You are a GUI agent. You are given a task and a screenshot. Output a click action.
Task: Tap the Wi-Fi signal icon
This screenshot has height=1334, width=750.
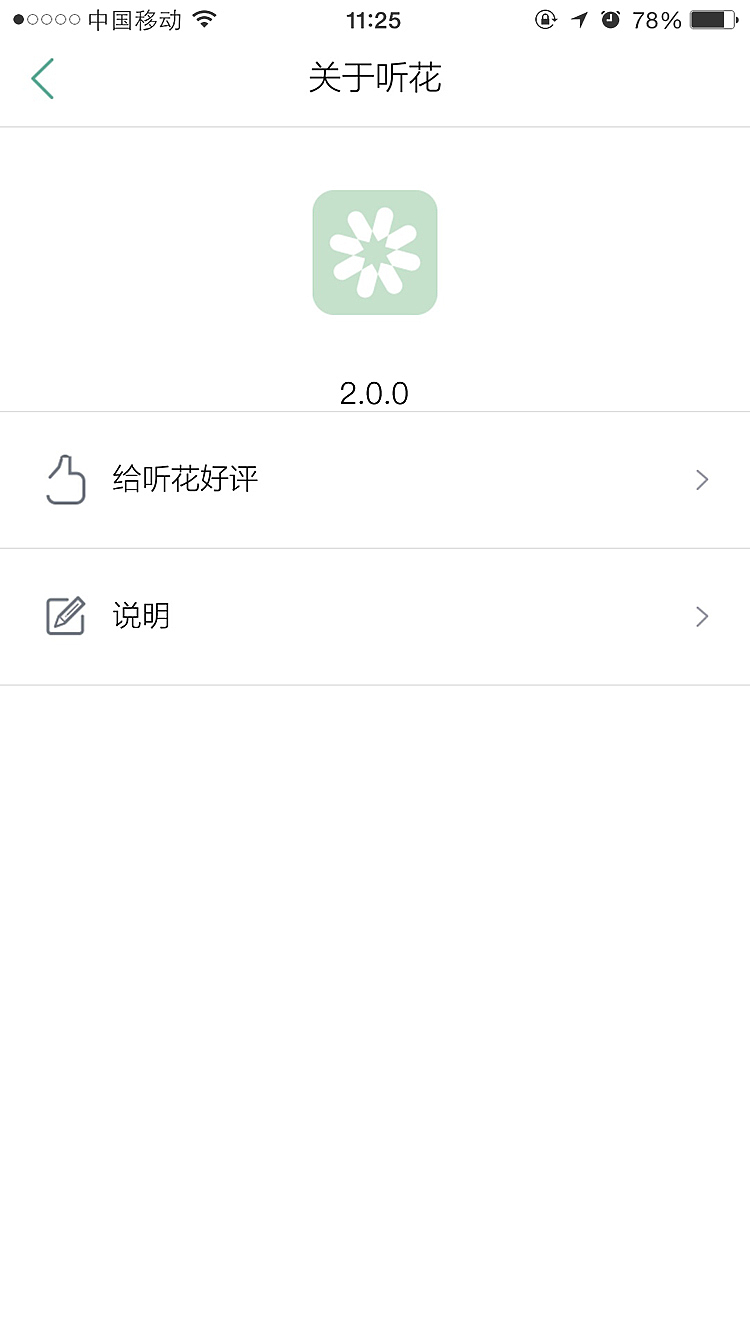[201, 18]
